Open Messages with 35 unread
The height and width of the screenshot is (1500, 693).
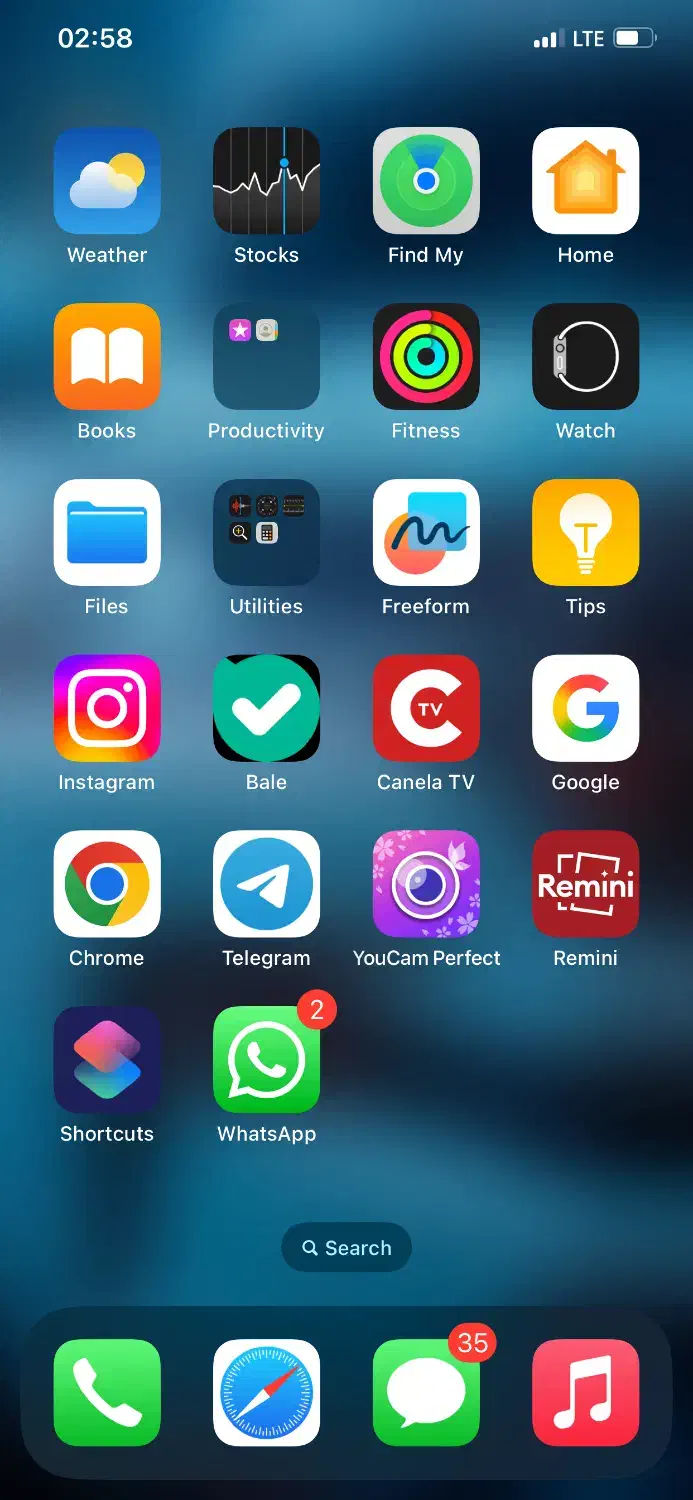(x=426, y=1393)
